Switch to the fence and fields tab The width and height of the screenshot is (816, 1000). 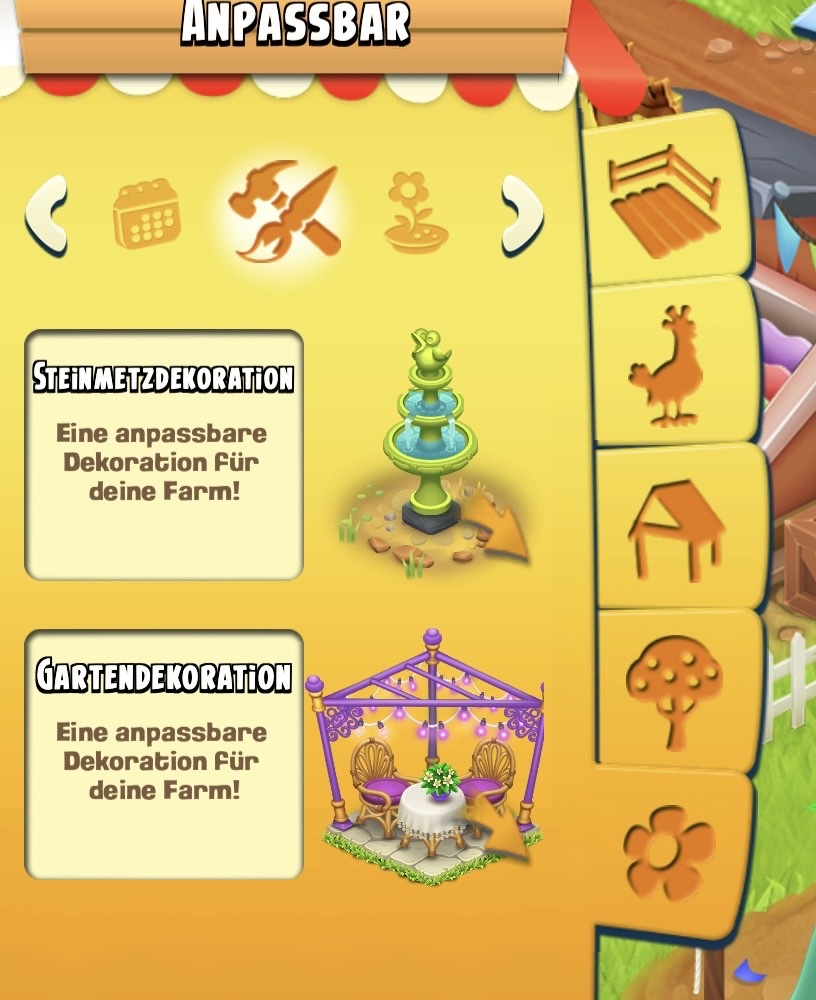point(664,196)
